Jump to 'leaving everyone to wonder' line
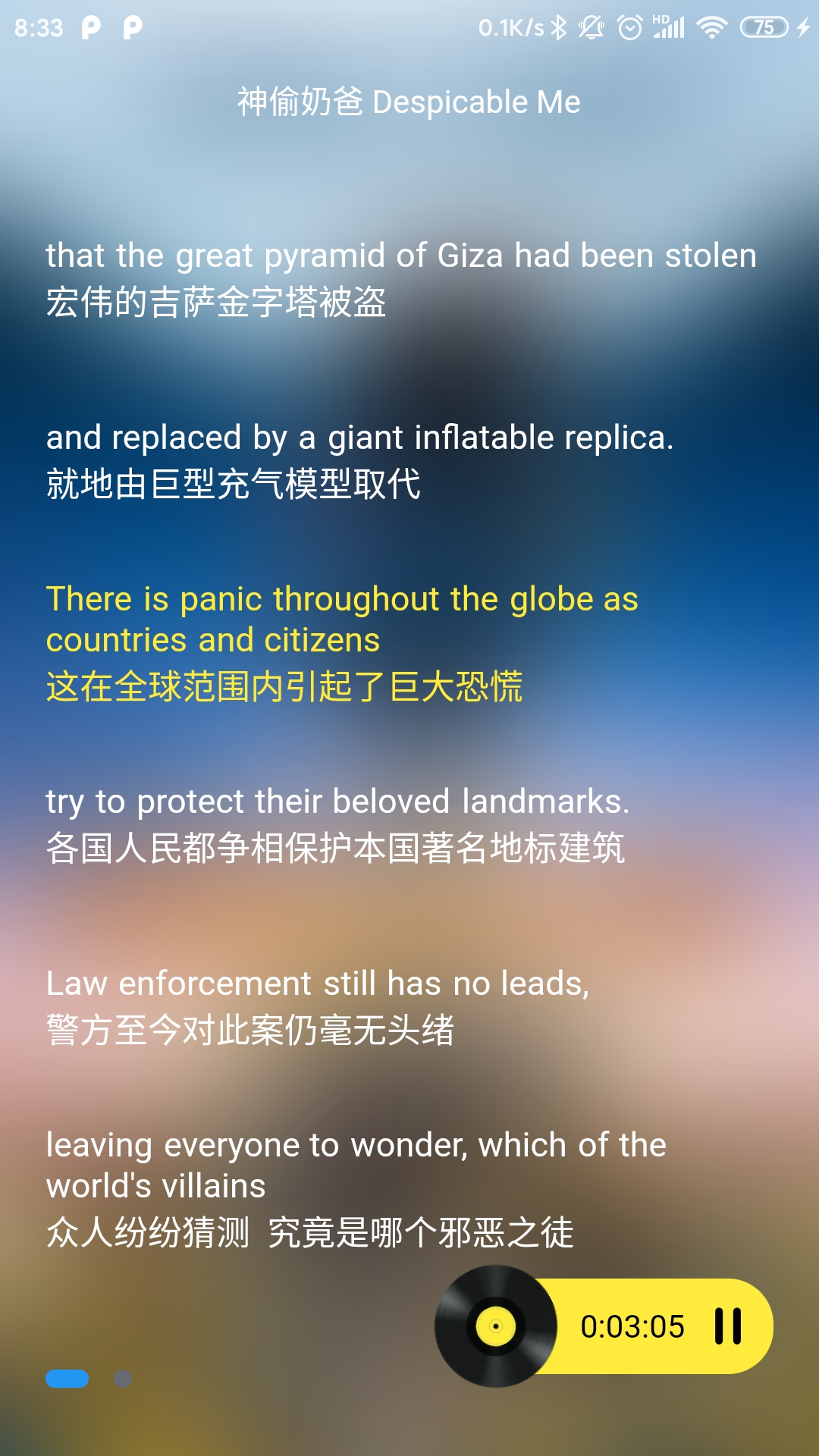Screen dimensions: 819x1456 pos(356,1188)
